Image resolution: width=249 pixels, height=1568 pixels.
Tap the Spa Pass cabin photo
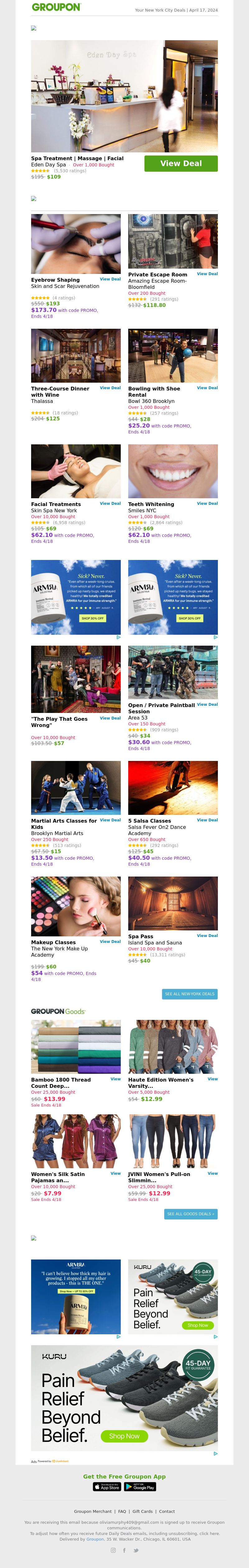tap(172, 903)
